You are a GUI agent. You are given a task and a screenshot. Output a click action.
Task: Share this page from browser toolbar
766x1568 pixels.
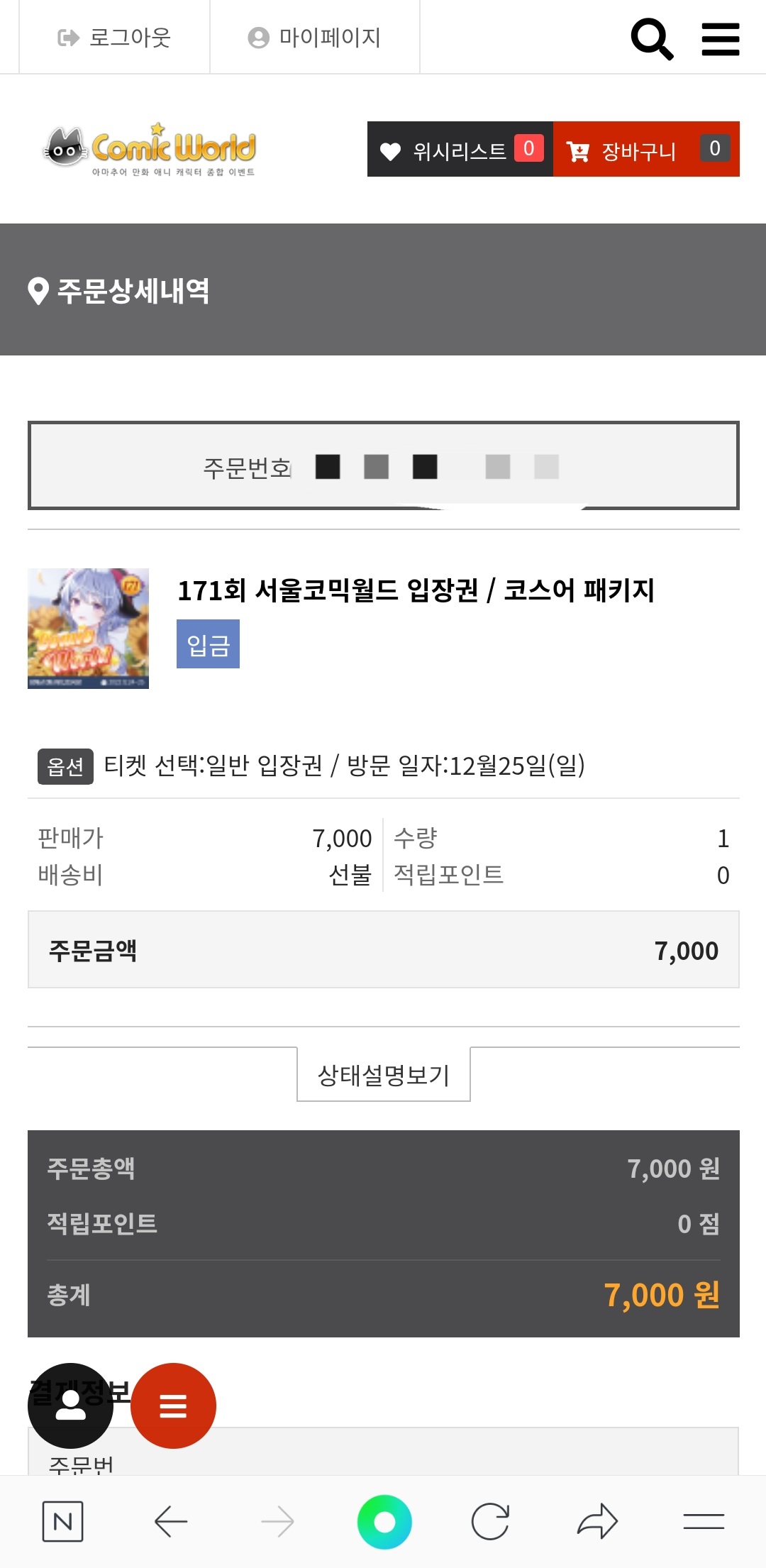tap(597, 1521)
